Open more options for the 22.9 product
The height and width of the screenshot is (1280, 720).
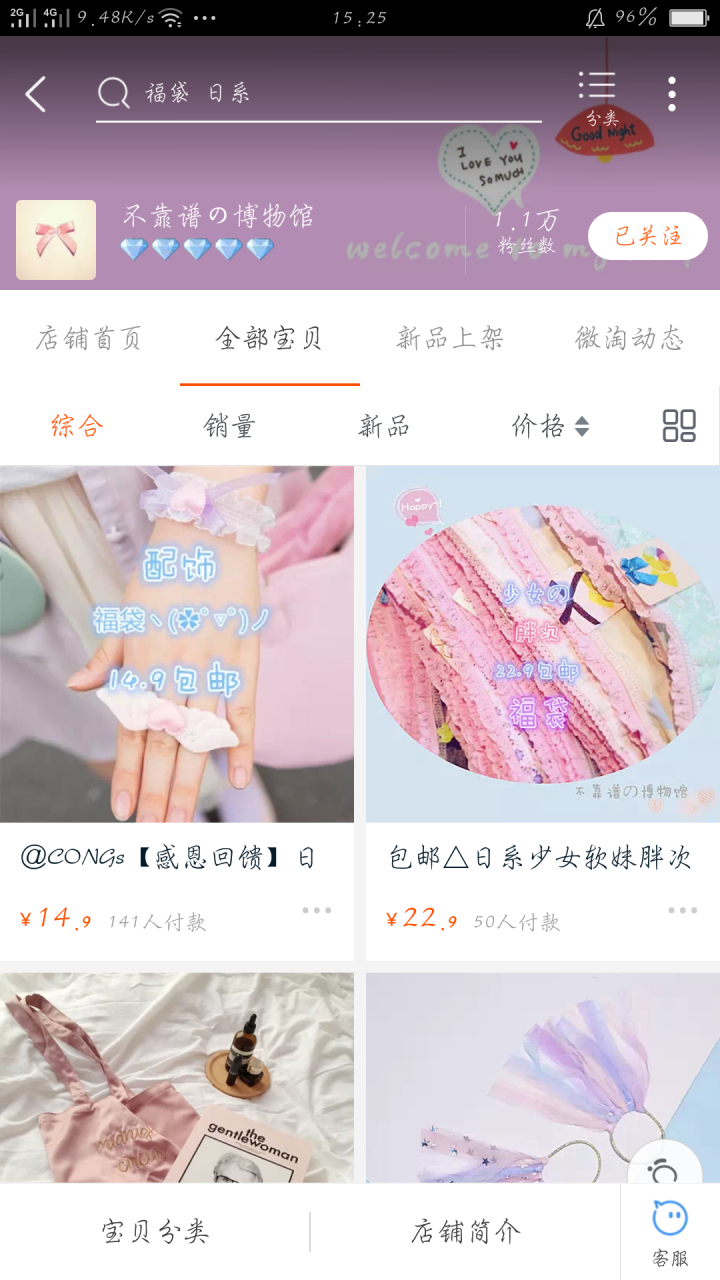tap(683, 910)
